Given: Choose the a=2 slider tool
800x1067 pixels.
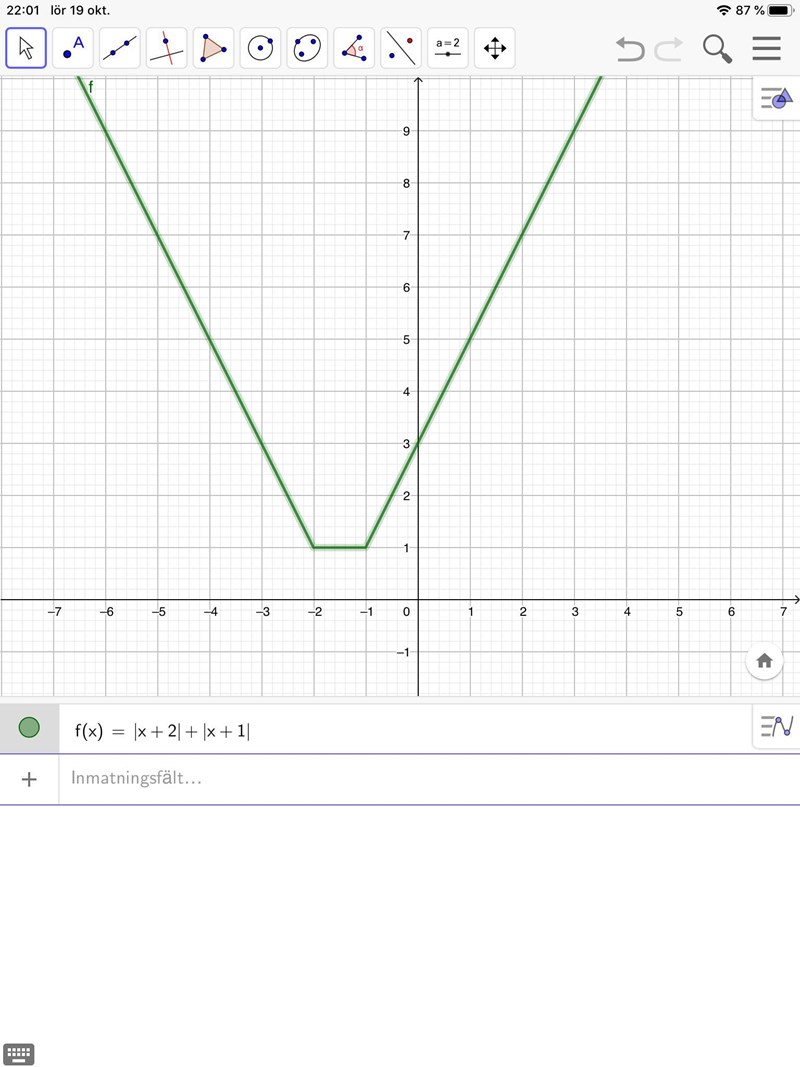Looking at the screenshot, I should point(448,48).
